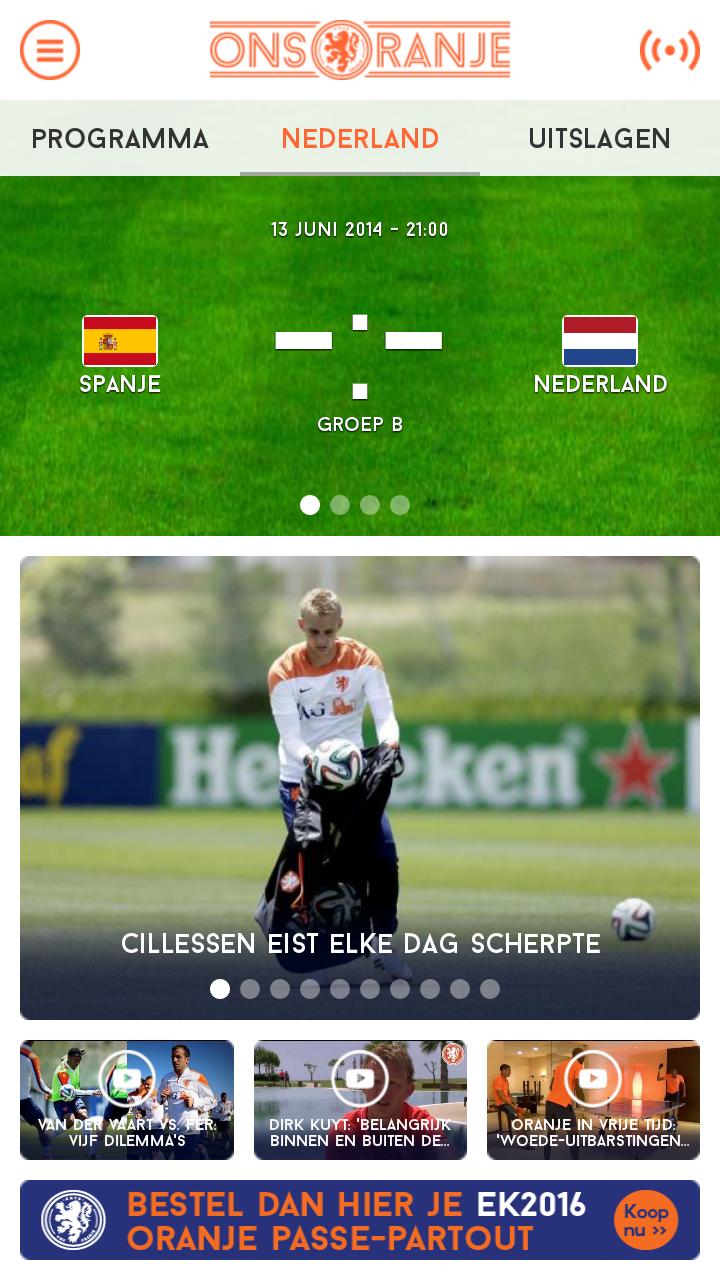Screen dimensions: 720x1280
Task: Go to second match via page dot
Action: tap(340, 505)
